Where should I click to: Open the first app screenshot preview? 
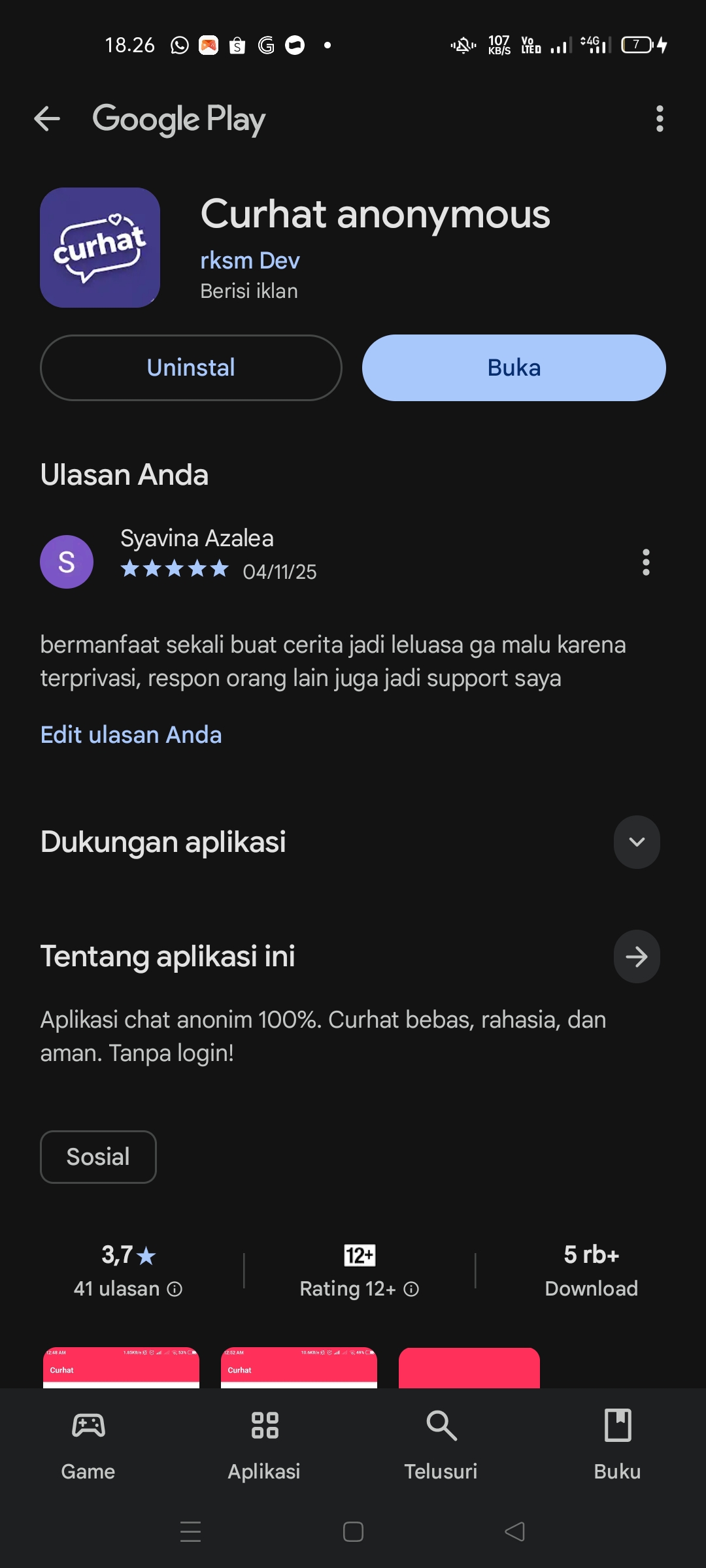coord(121,1367)
